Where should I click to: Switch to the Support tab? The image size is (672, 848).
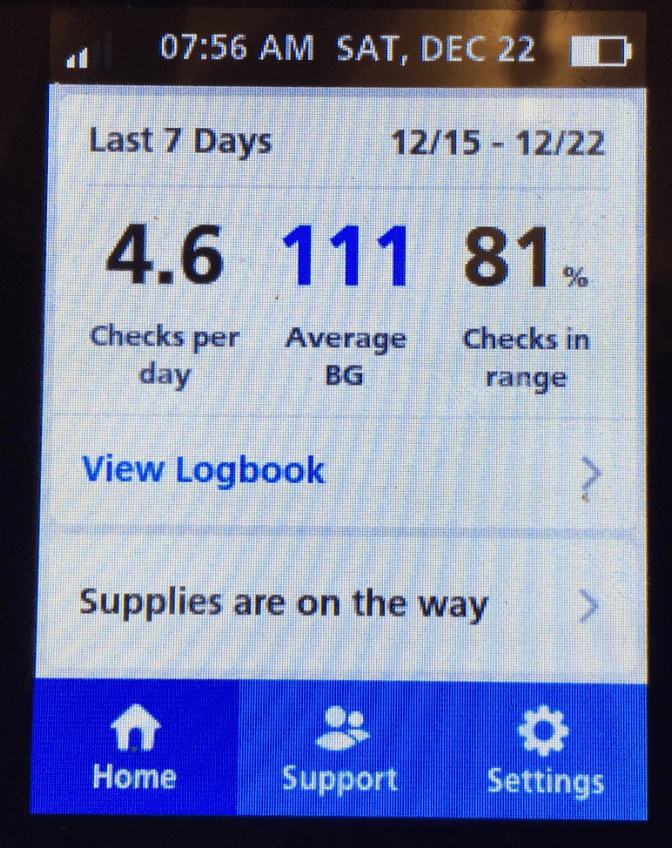[x=339, y=752]
